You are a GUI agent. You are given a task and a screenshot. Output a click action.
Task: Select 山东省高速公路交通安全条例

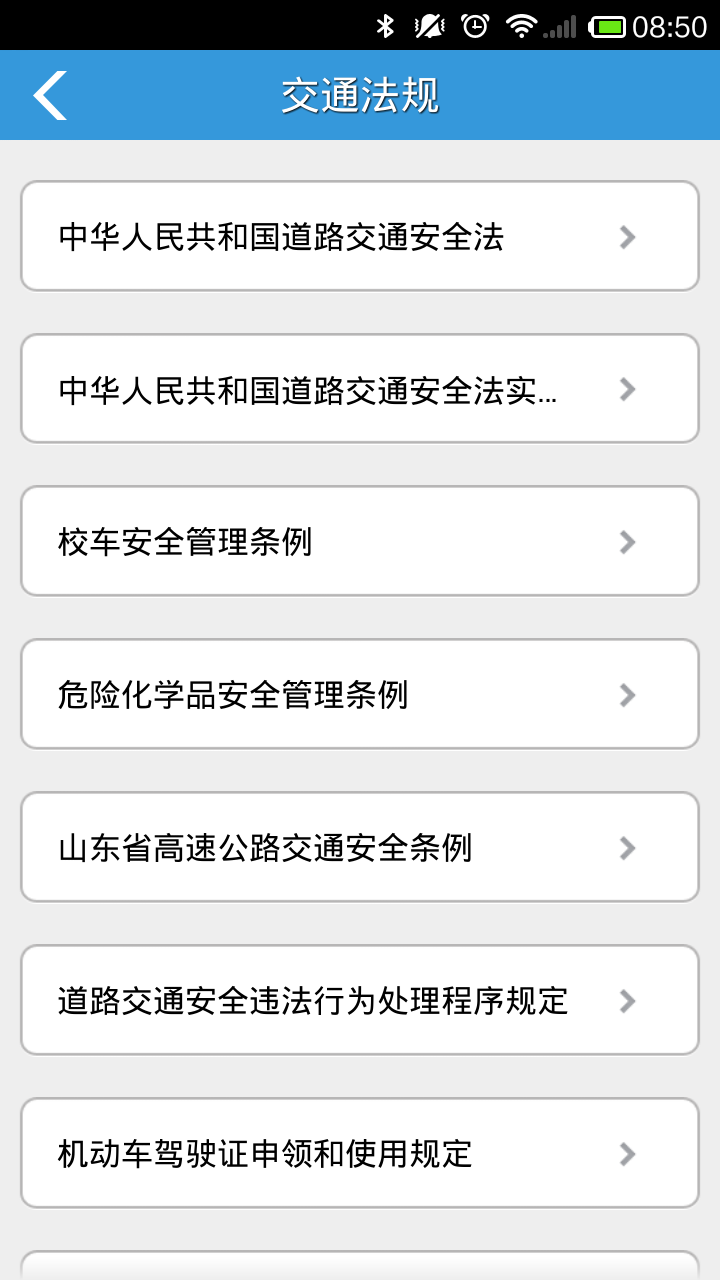point(359,848)
